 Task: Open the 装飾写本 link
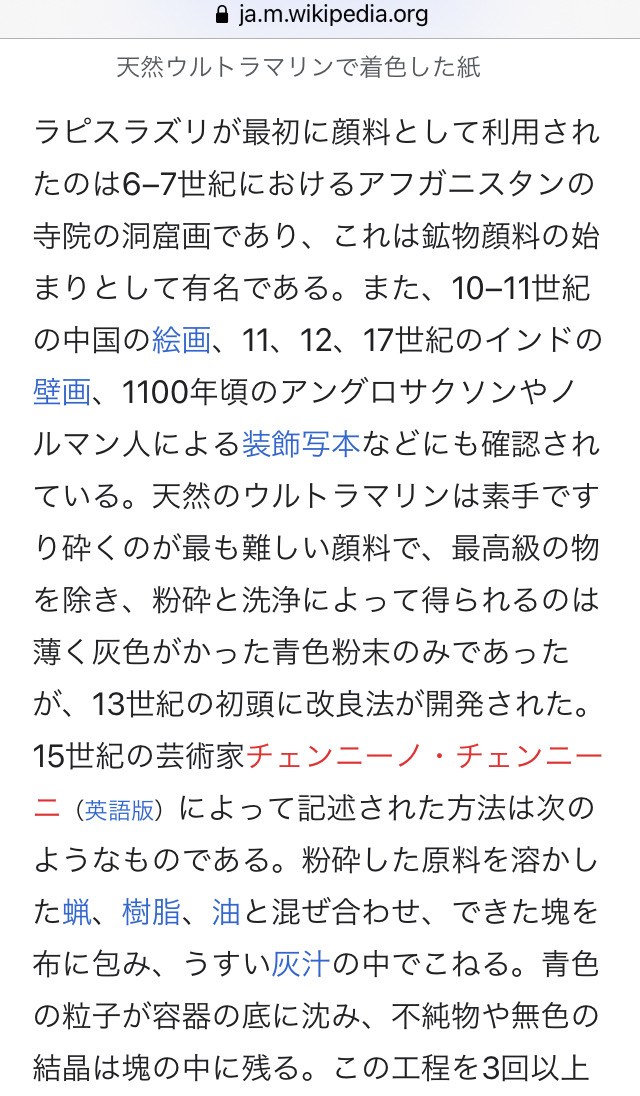tap(300, 445)
